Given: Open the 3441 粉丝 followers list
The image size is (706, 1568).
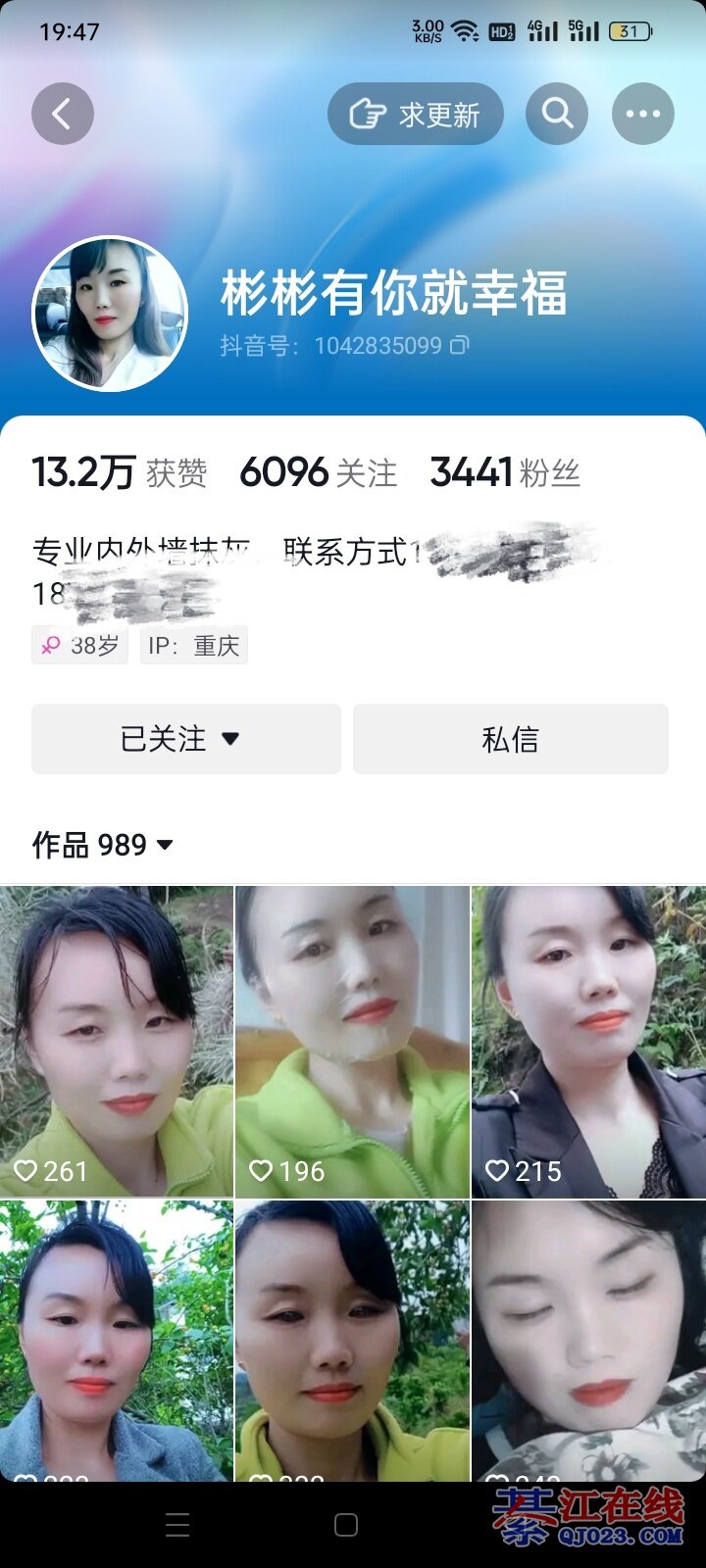Looking at the screenshot, I should (505, 473).
